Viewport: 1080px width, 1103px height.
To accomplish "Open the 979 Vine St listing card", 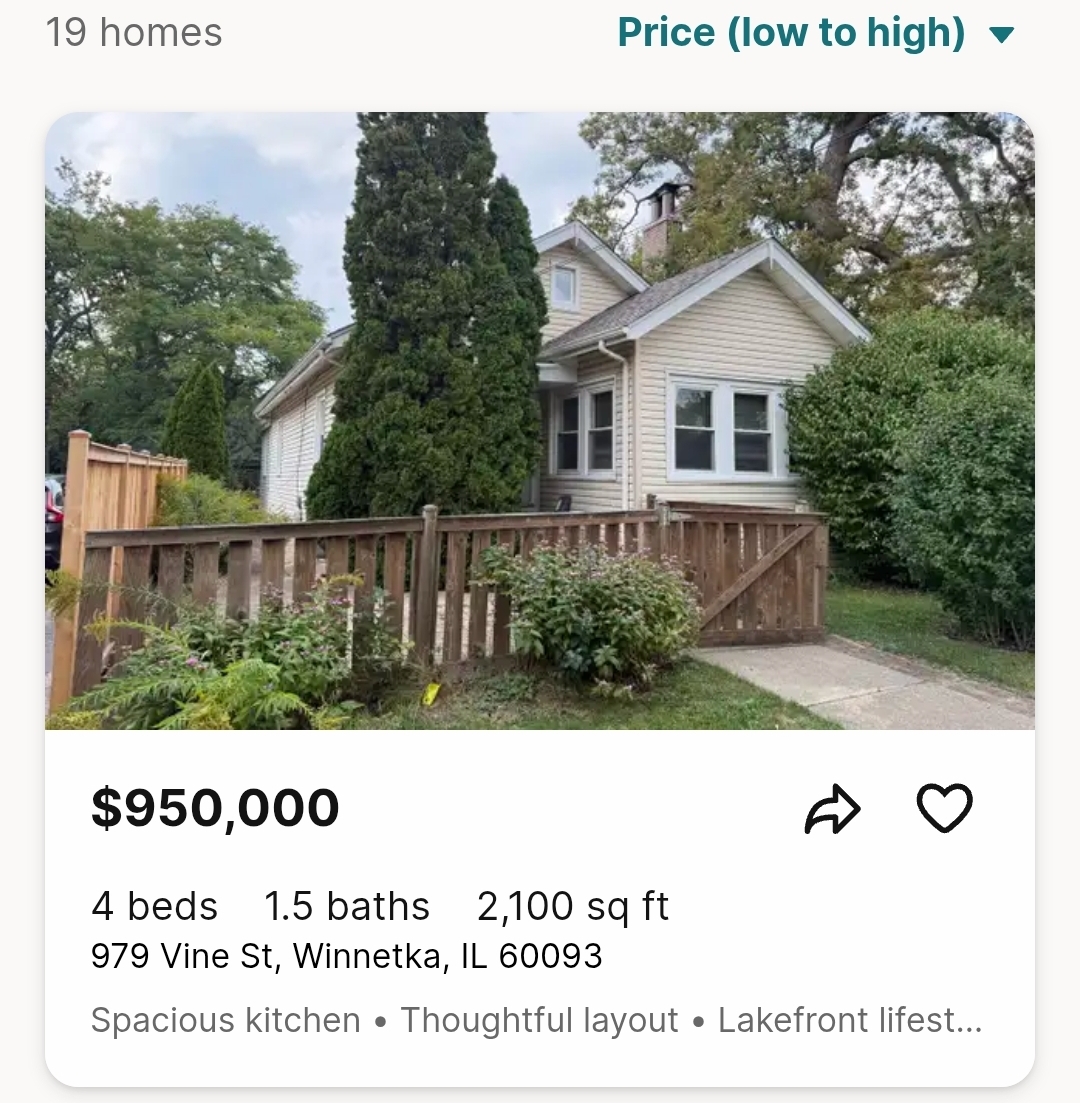I will (x=540, y=599).
